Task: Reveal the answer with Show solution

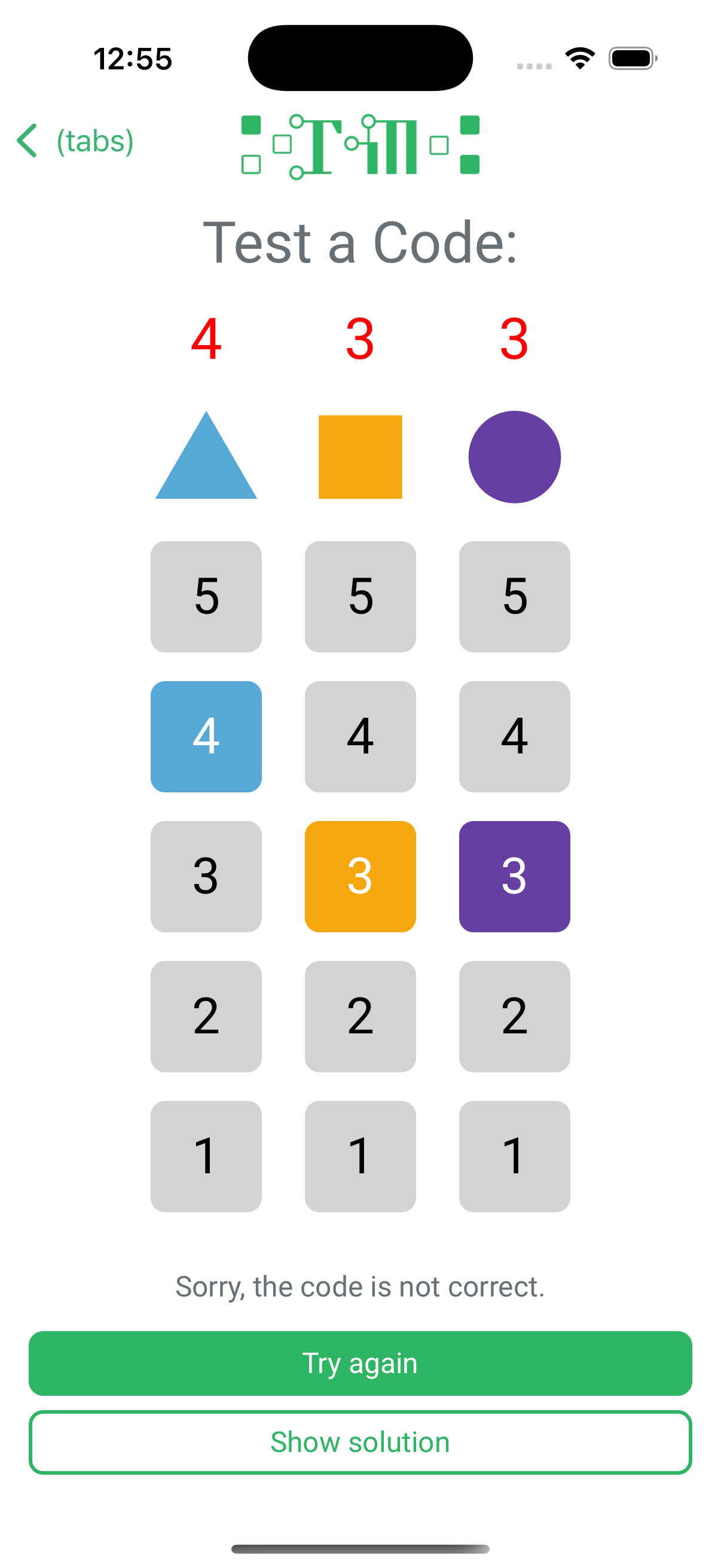Action: [x=360, y=1442]
